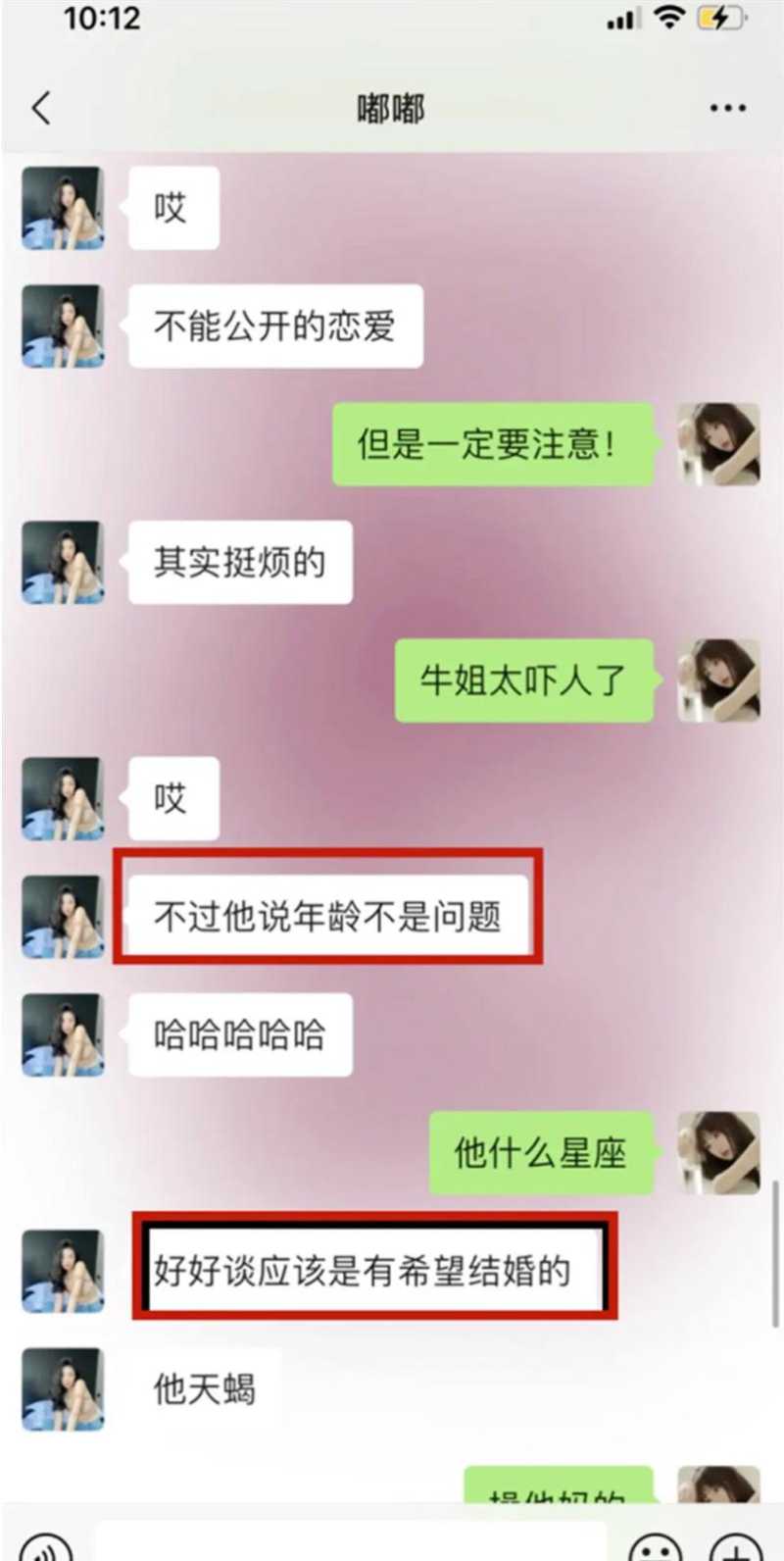Open the chat options three-dot menu
The height and width of the screenshot is (1561, 784).
click(727, 108)
